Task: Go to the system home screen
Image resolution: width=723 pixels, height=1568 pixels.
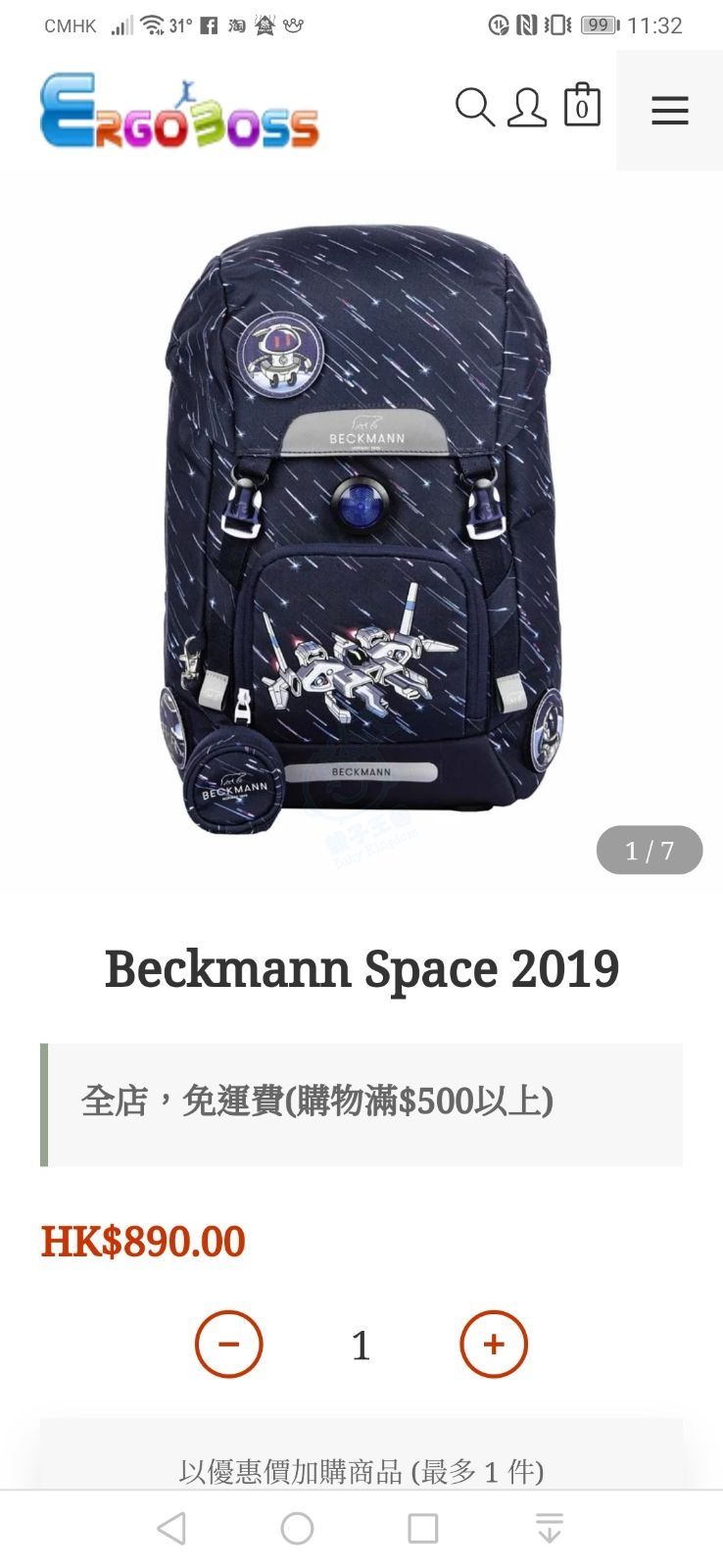Action: pyautogui.click(x=297, y=1528)
